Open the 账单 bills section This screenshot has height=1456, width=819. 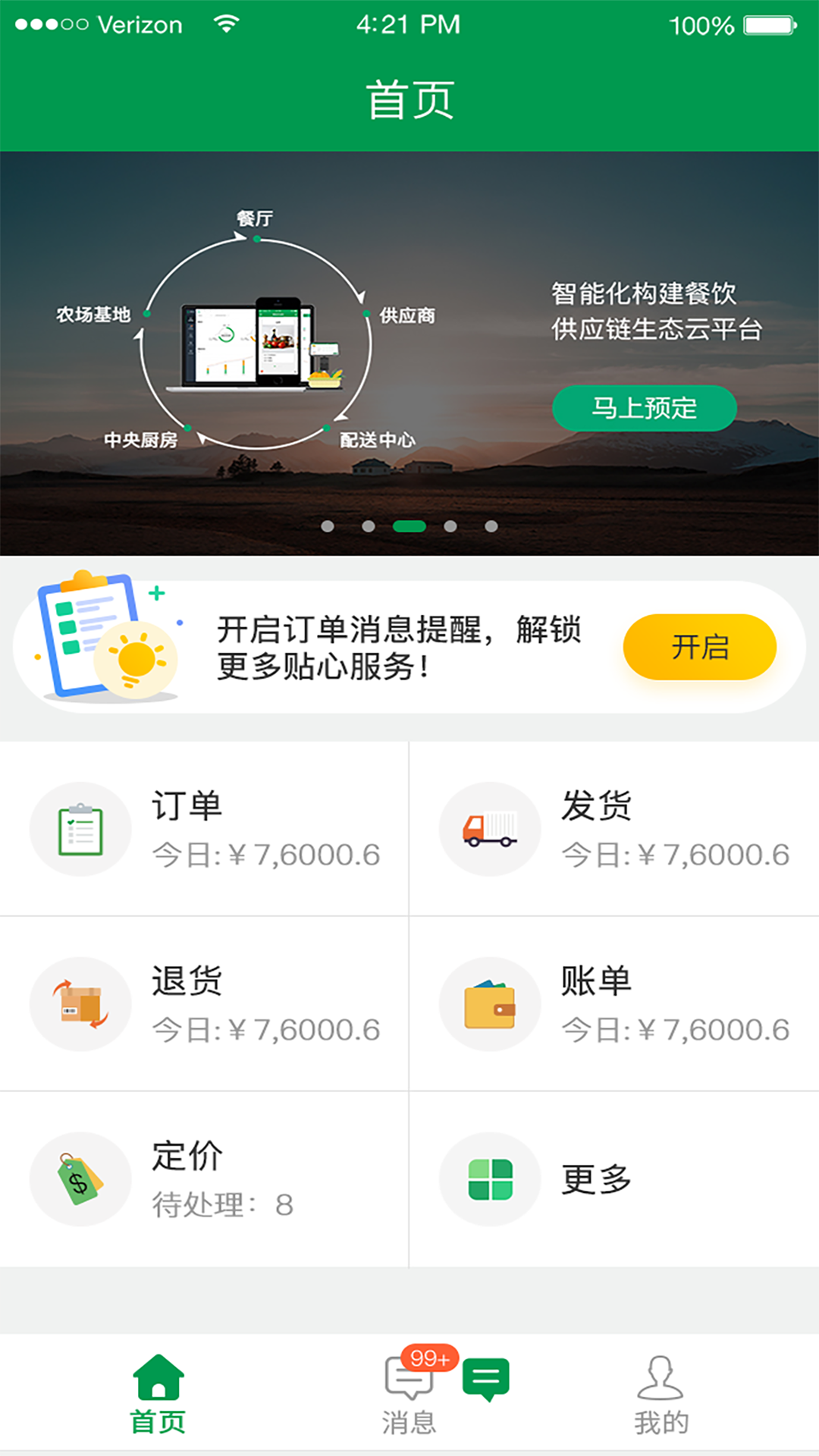pos(613,1003)
